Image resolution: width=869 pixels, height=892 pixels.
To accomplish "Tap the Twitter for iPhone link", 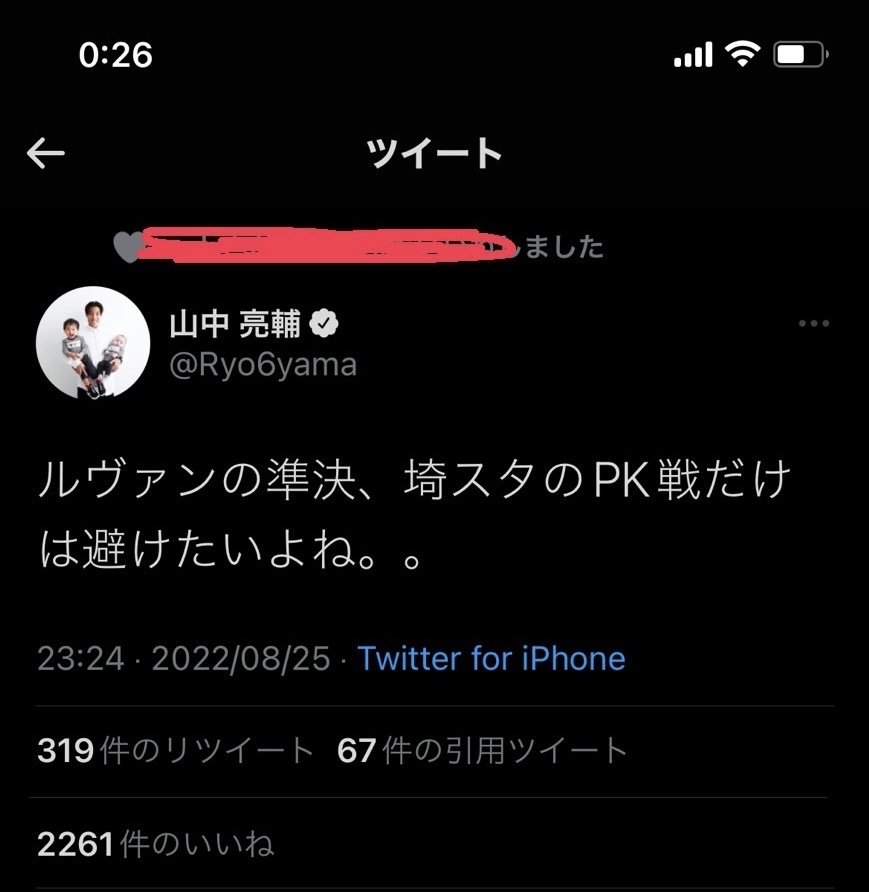I will point(491,658).
